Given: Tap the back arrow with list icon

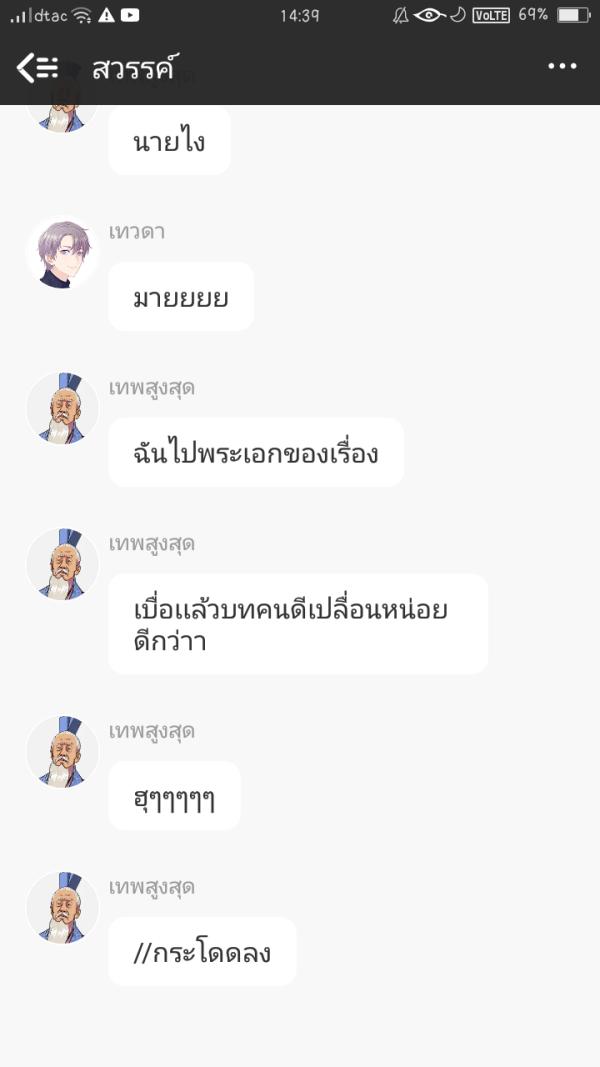Looking at the screenshot, I should pyautogui.click(x=38, y=67).
